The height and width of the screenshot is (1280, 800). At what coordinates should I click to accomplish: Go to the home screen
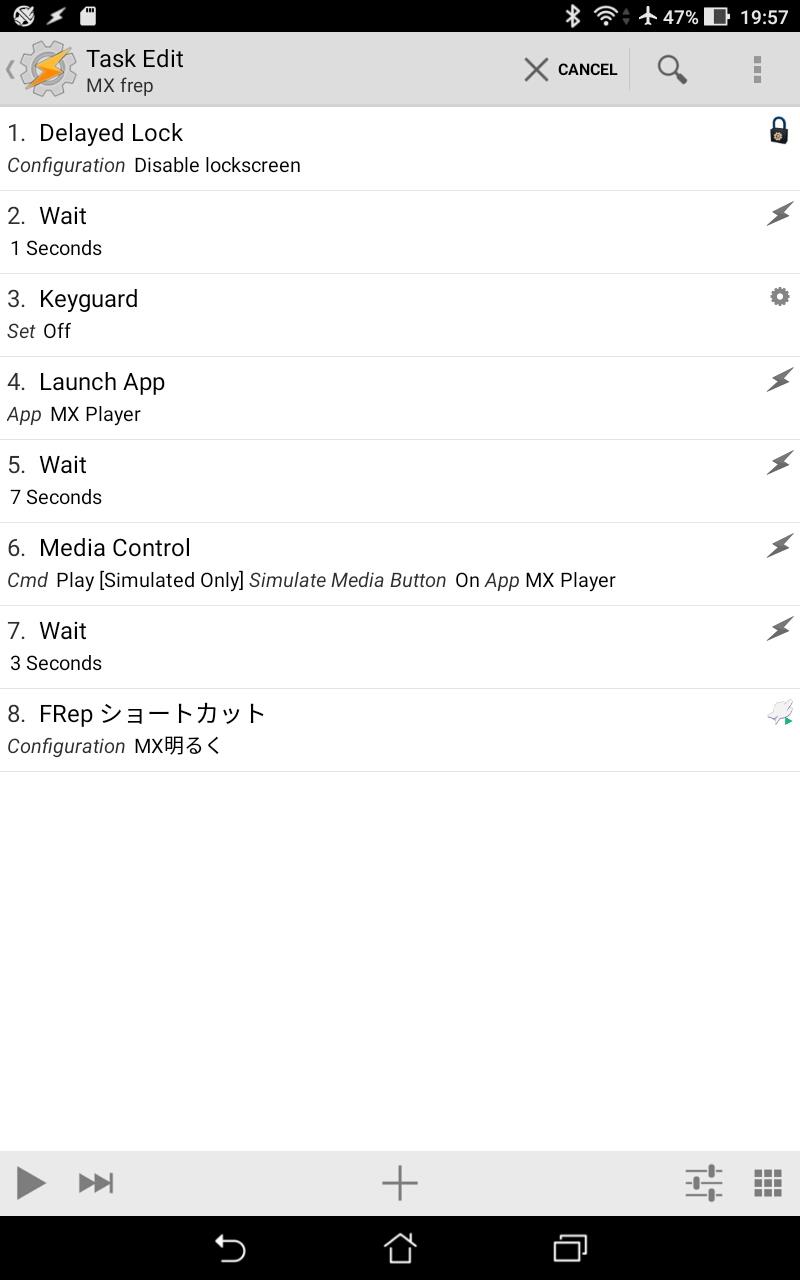(x=400, y=1248)
